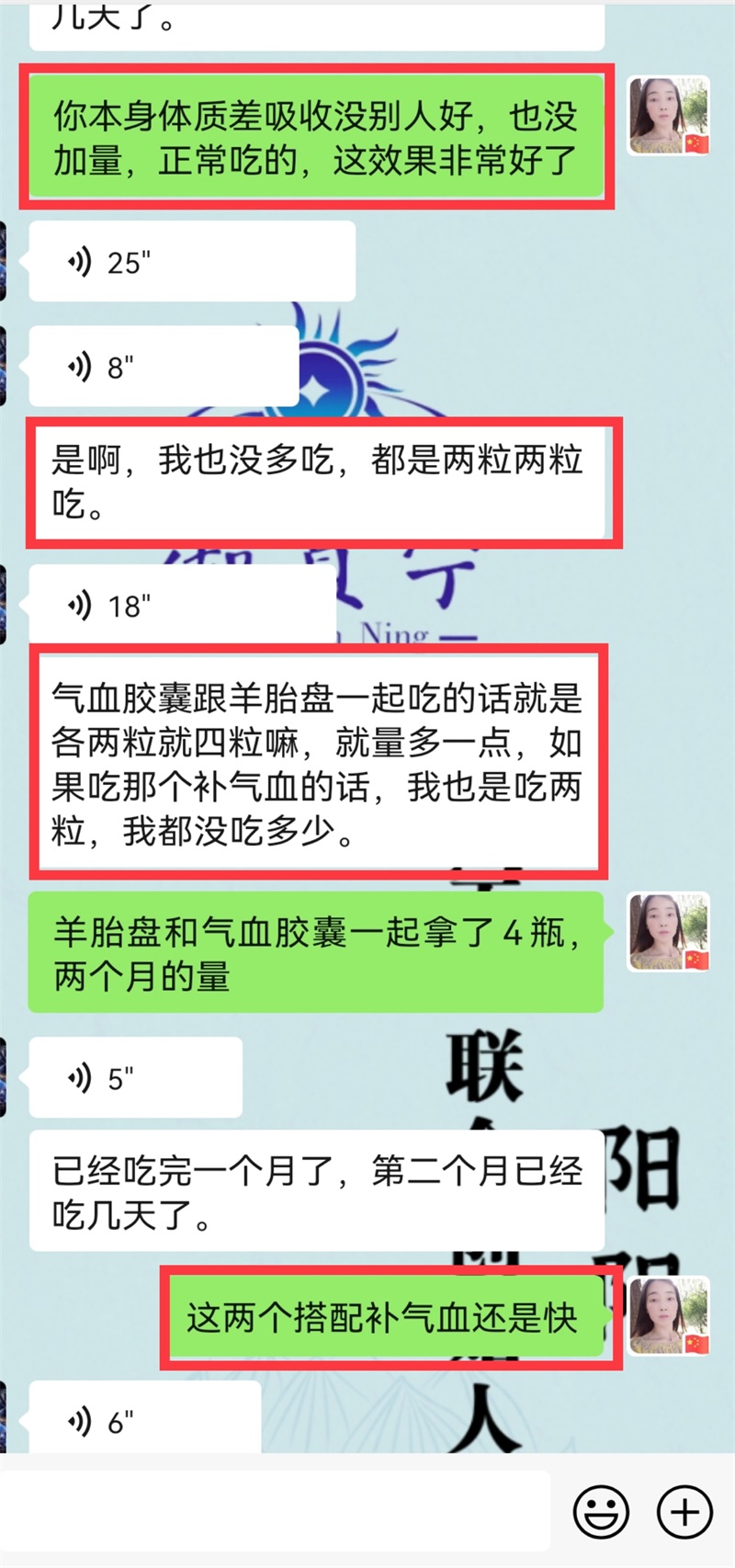Focus the message input field
Image resolution: width=735 pixels, height=1568 pixels.
[276, 1511]
